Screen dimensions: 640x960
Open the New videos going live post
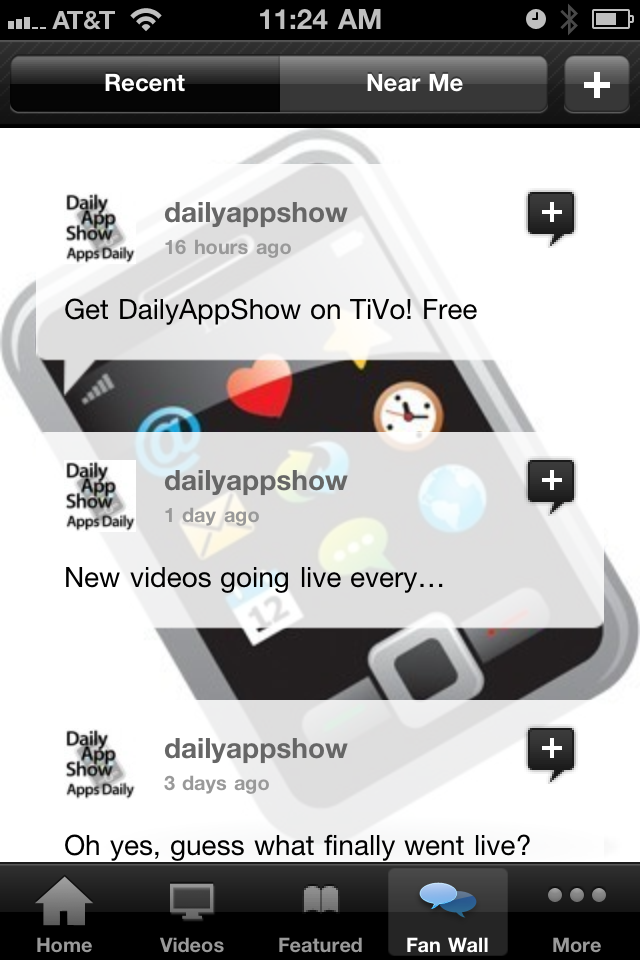pos(254,577)
